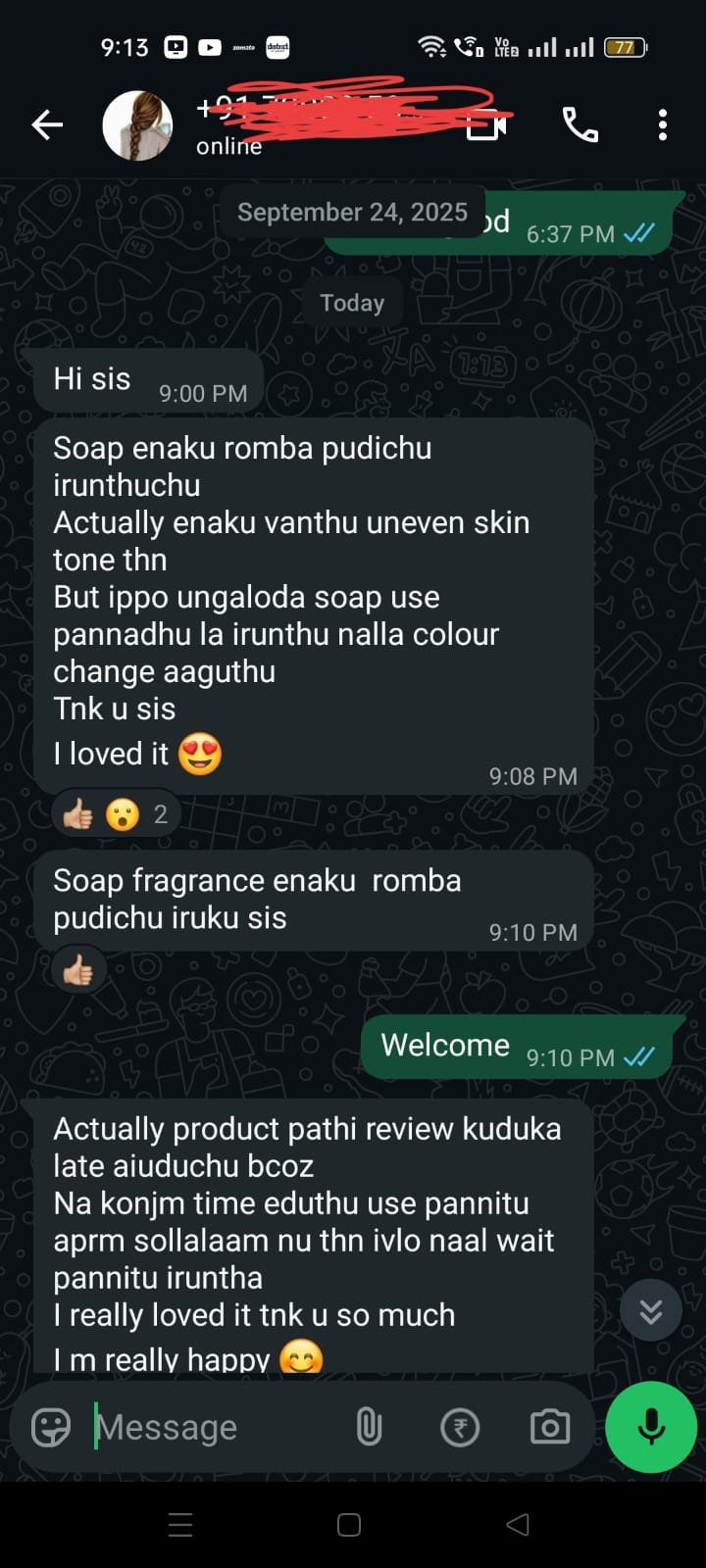Screen dimensions: 706x1568
Task: Open the attachment paperclip
Action: pos(369,1427)
